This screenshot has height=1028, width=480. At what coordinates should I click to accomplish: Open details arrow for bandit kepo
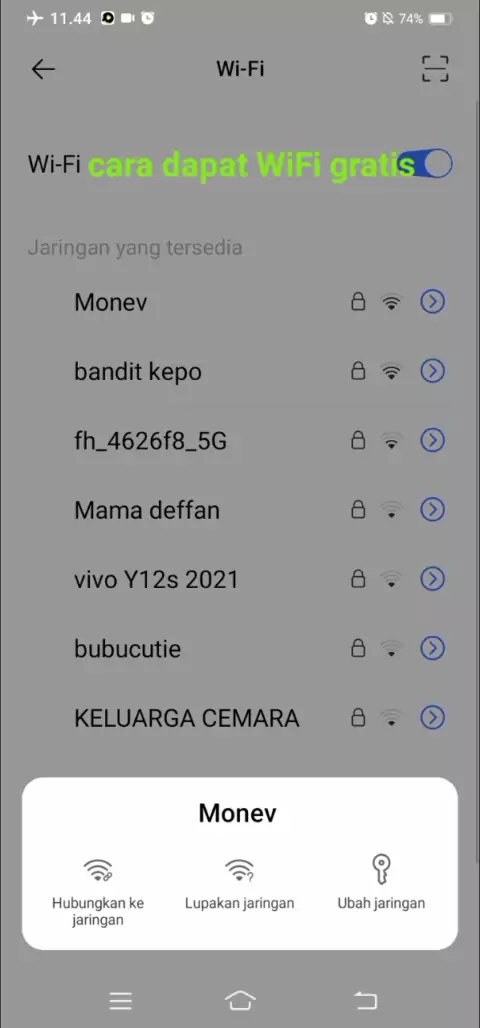pyautogui.click(x=432, y=372)
